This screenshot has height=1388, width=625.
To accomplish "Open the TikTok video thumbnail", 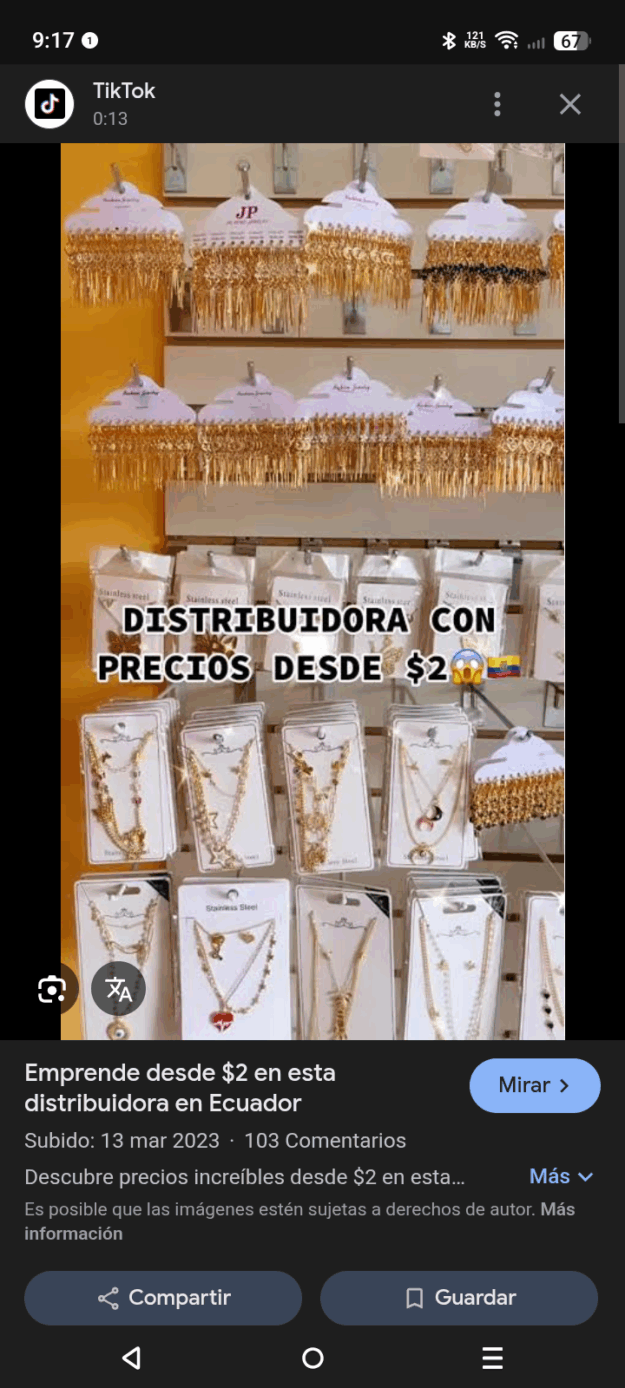I will (x=312, y=590).
